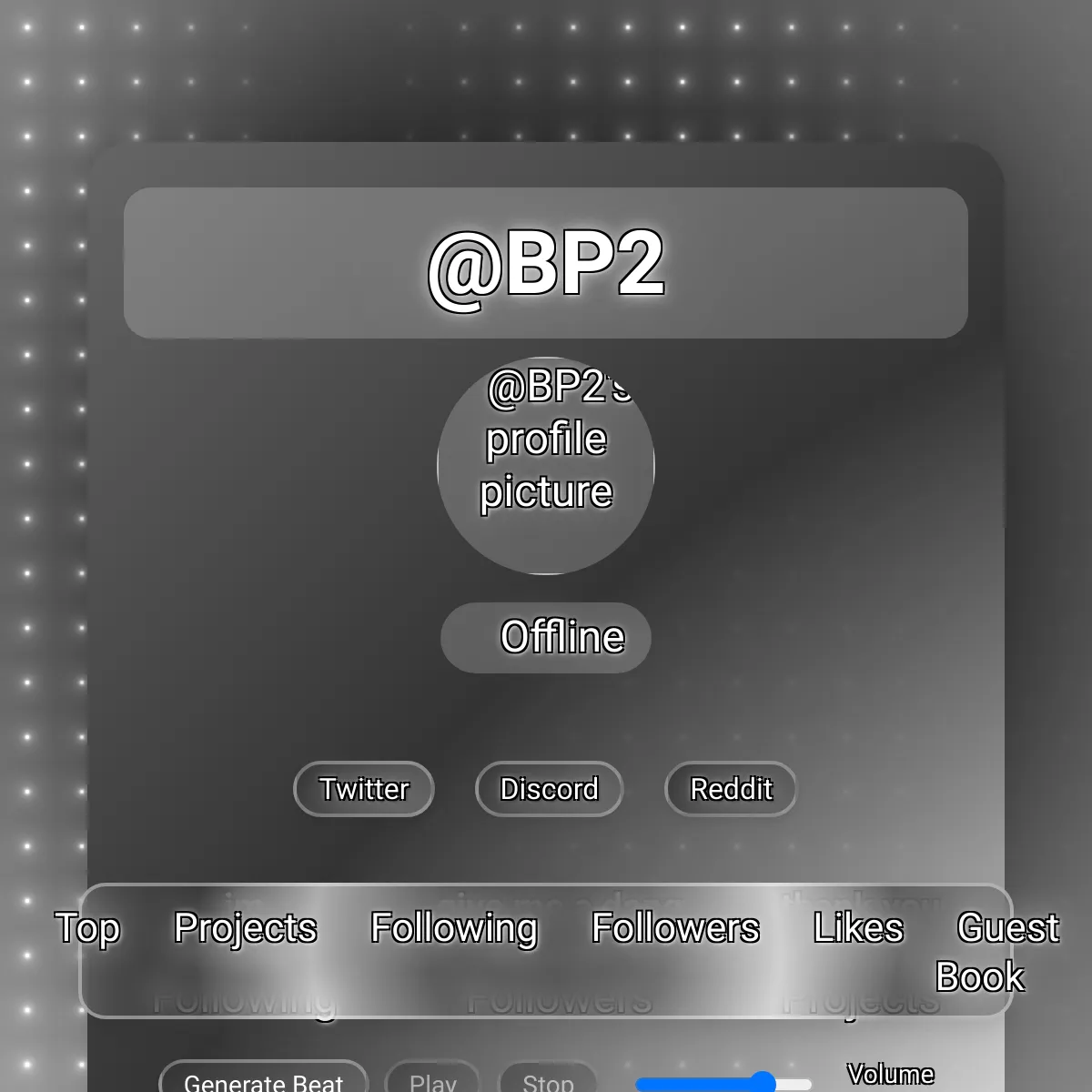Image resolution: width=1092 pixels, height=1092 pixels.
Task: Go to the Following section
Action: [454, 928]
